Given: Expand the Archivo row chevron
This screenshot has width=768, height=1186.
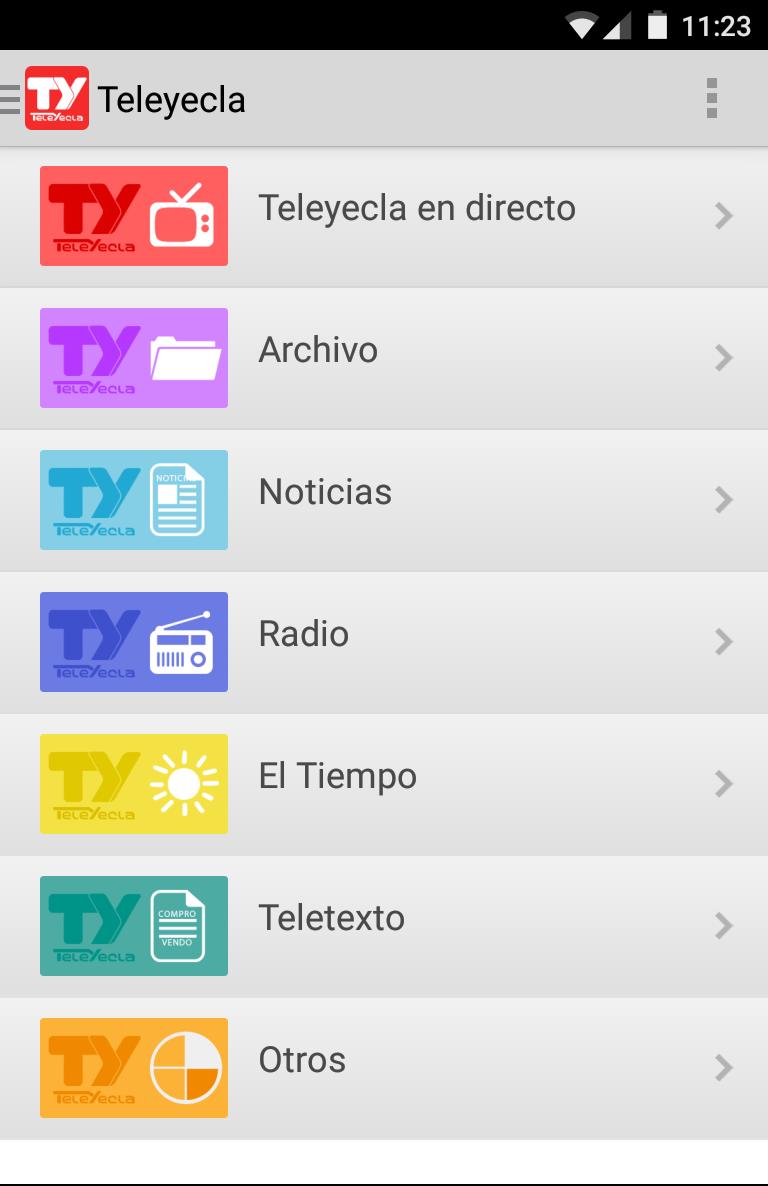Looking at the screenshot, I should [x=722, y=357].
